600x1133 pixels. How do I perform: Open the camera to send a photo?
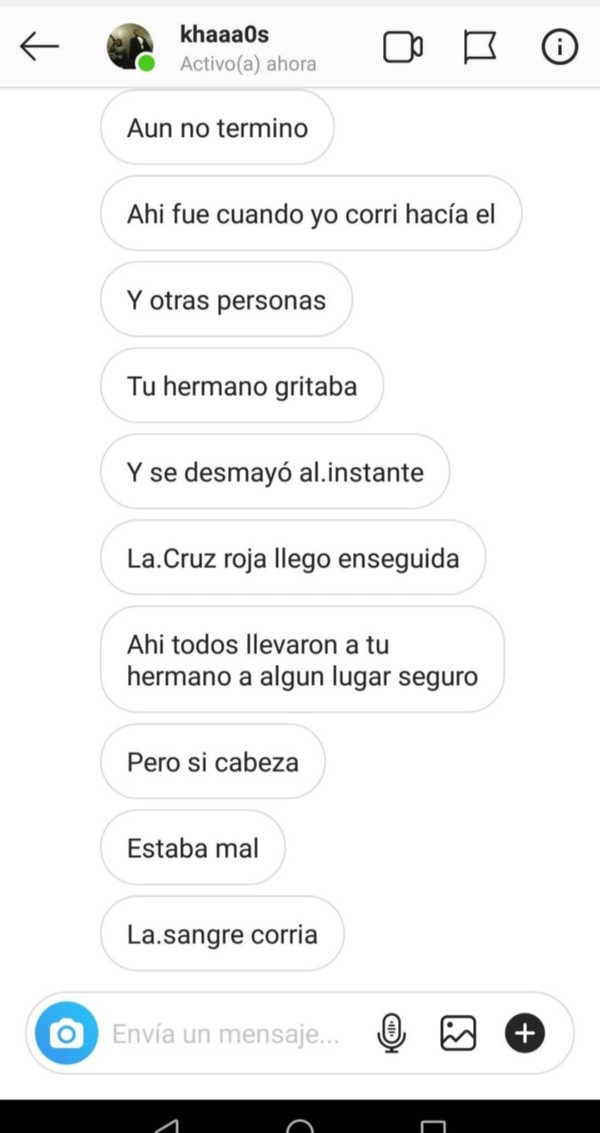click(x=66, y=1033)
